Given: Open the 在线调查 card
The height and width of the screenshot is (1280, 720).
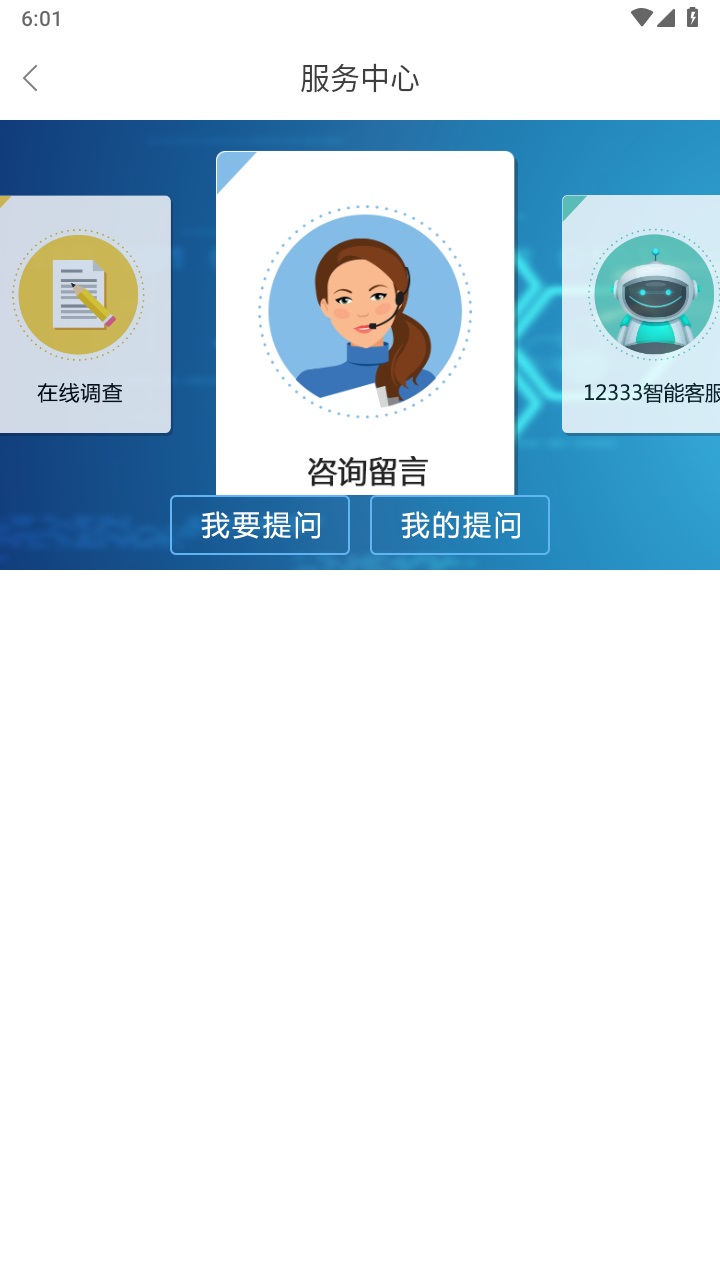Looking at the screenshot, I should point(80,315).
